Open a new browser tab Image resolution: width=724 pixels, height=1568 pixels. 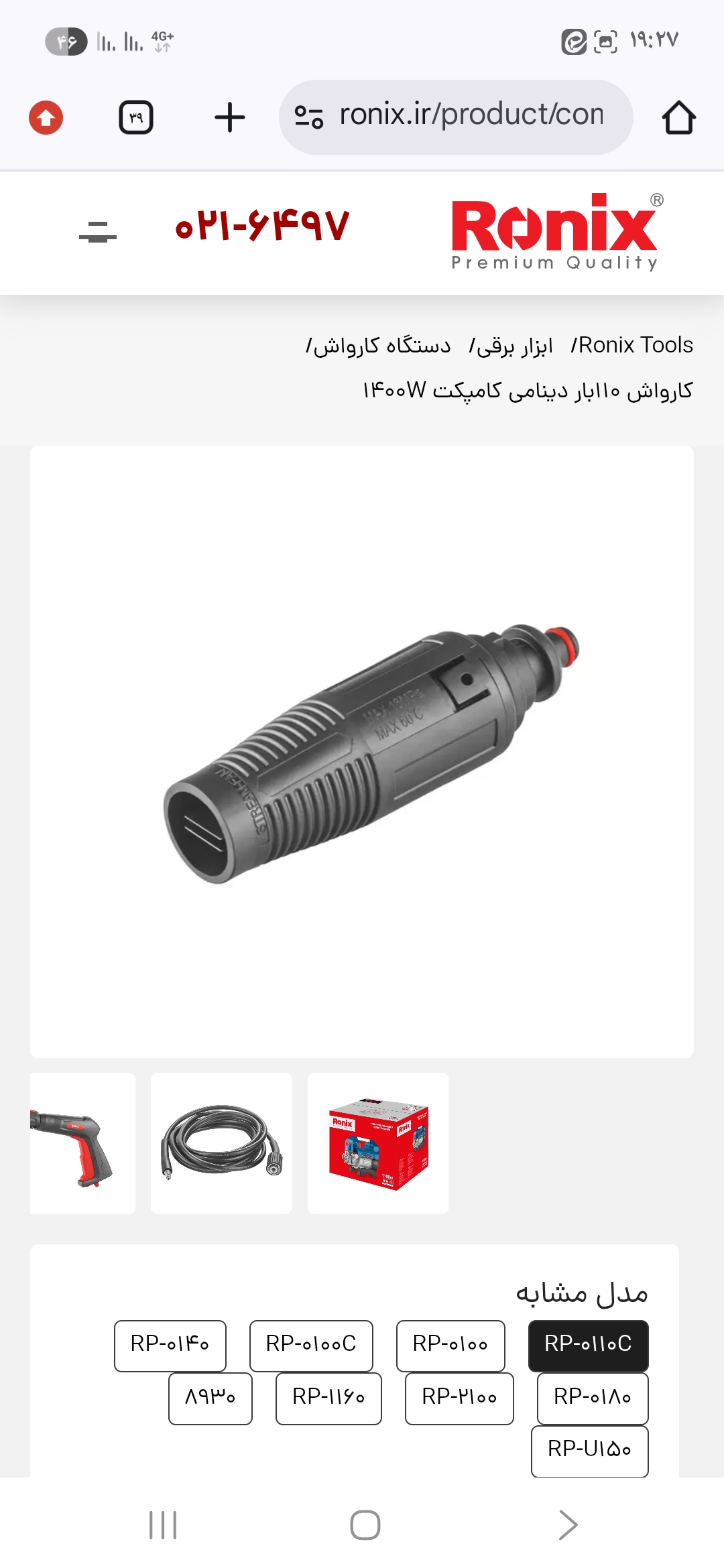(x=229, y=117)
